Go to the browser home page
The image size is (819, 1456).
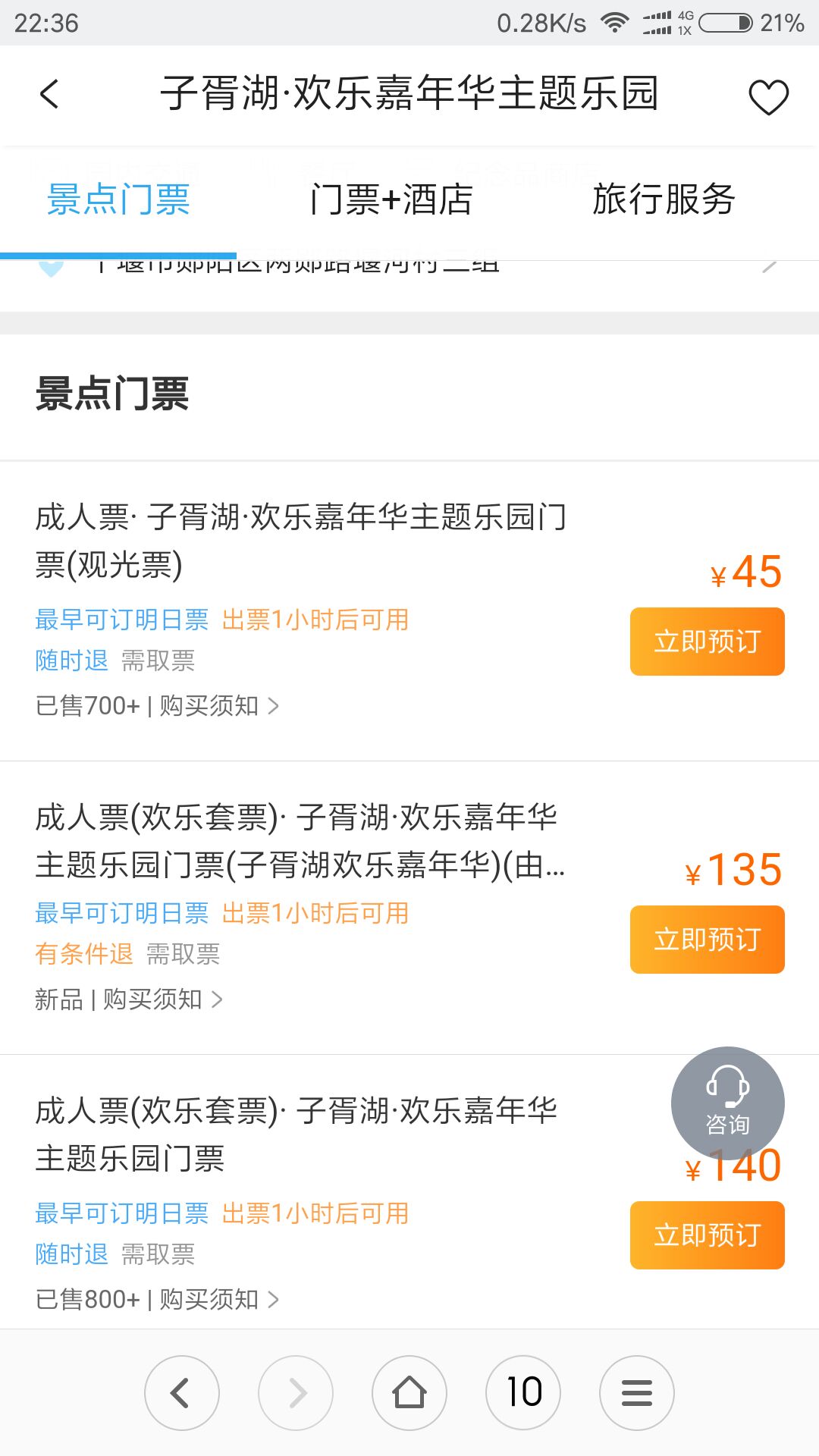409,1393
